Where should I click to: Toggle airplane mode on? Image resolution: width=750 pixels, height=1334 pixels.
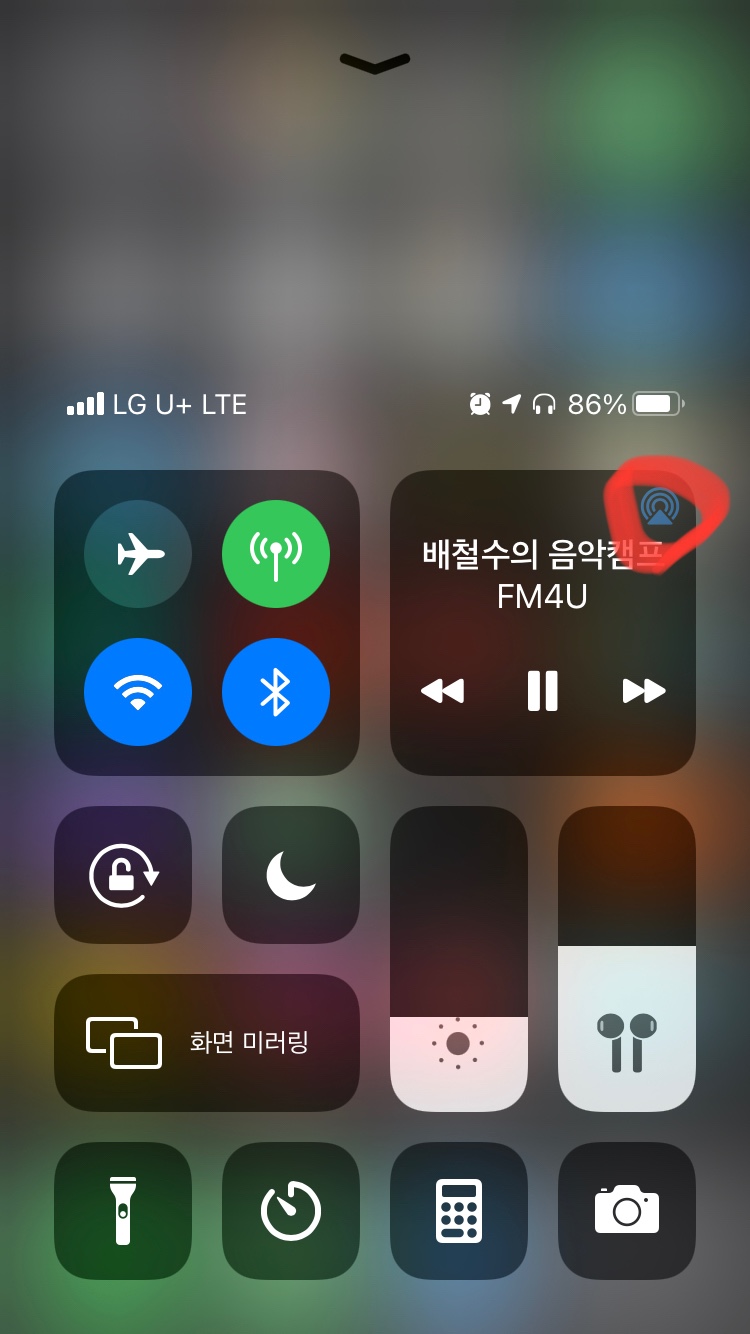coord(138,554)
